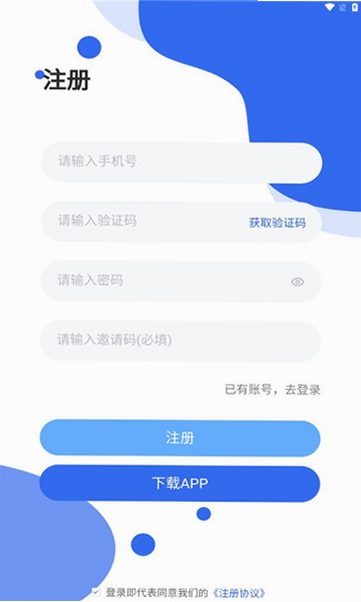Screen dimensions: 361x602
Task: Tap 获取验证码 to get a code
Action: pos(277,222)
